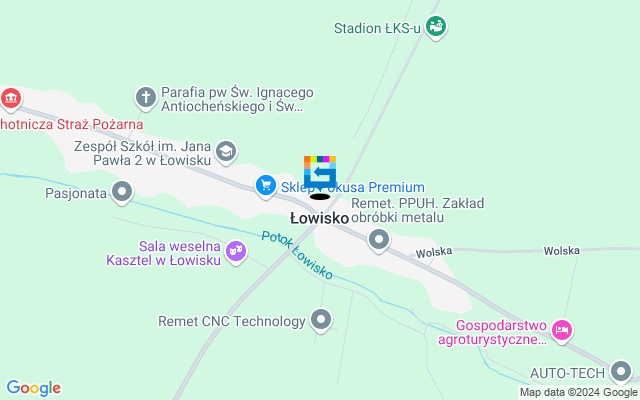Image resolution: width=640 pixels, height=400 pixels.
Task: Select the Remet. PPUH metalworking marker
Action: tap(379, 239)
